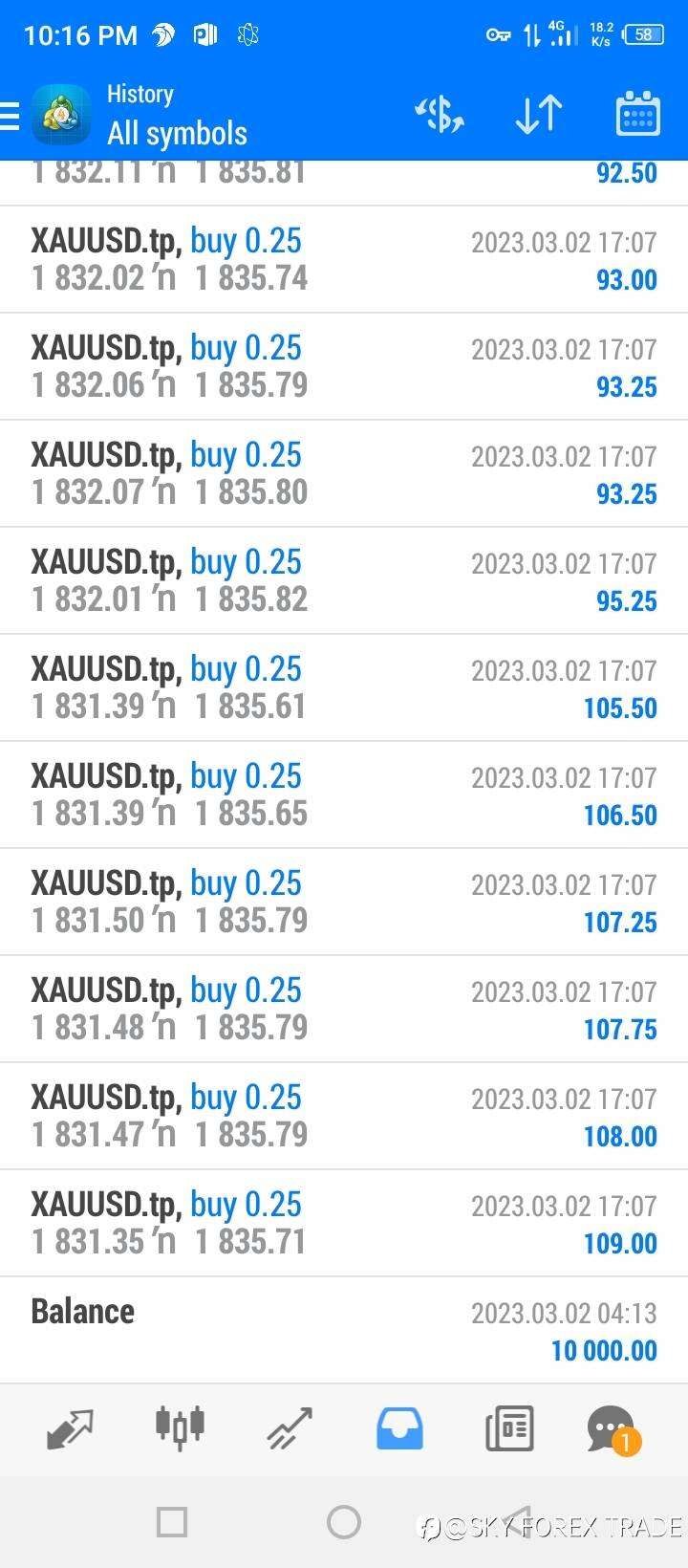Go to the Trade tab
This screenshot has height=1568, width=688.
290,1429
